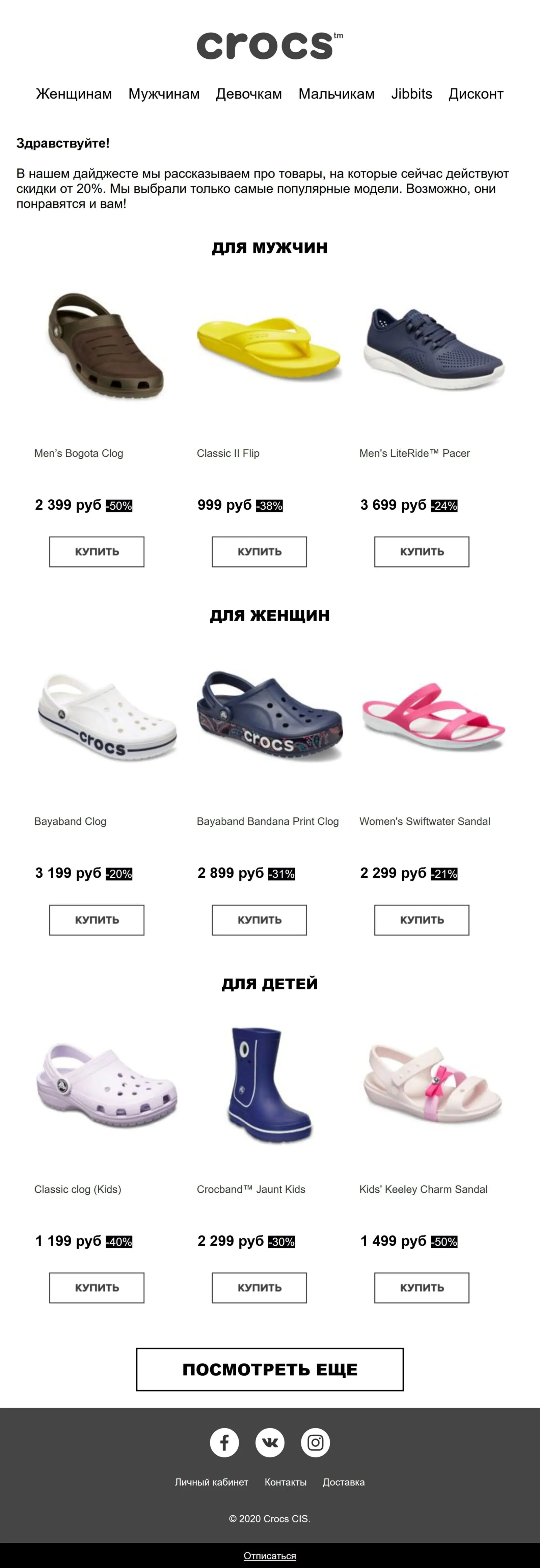Screen dimensions: 540x1568
Task: Open the Jibbits link
Action: 411,94
